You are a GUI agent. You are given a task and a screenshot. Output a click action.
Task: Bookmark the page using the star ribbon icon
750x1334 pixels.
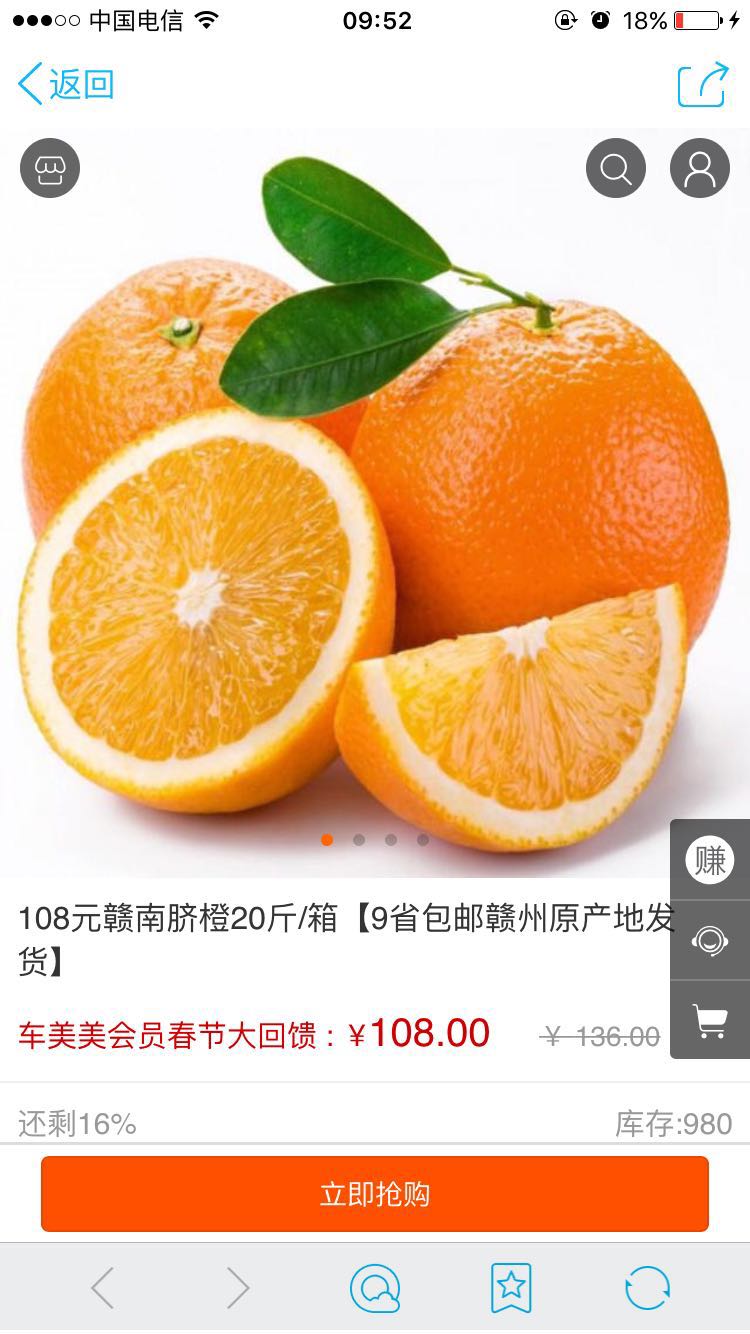coord(511,1289)
